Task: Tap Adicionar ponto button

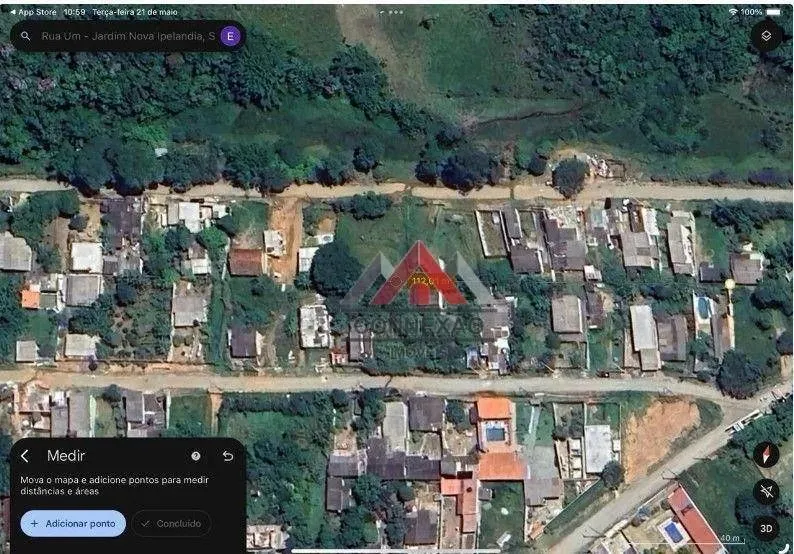Action: click(73, 523)
